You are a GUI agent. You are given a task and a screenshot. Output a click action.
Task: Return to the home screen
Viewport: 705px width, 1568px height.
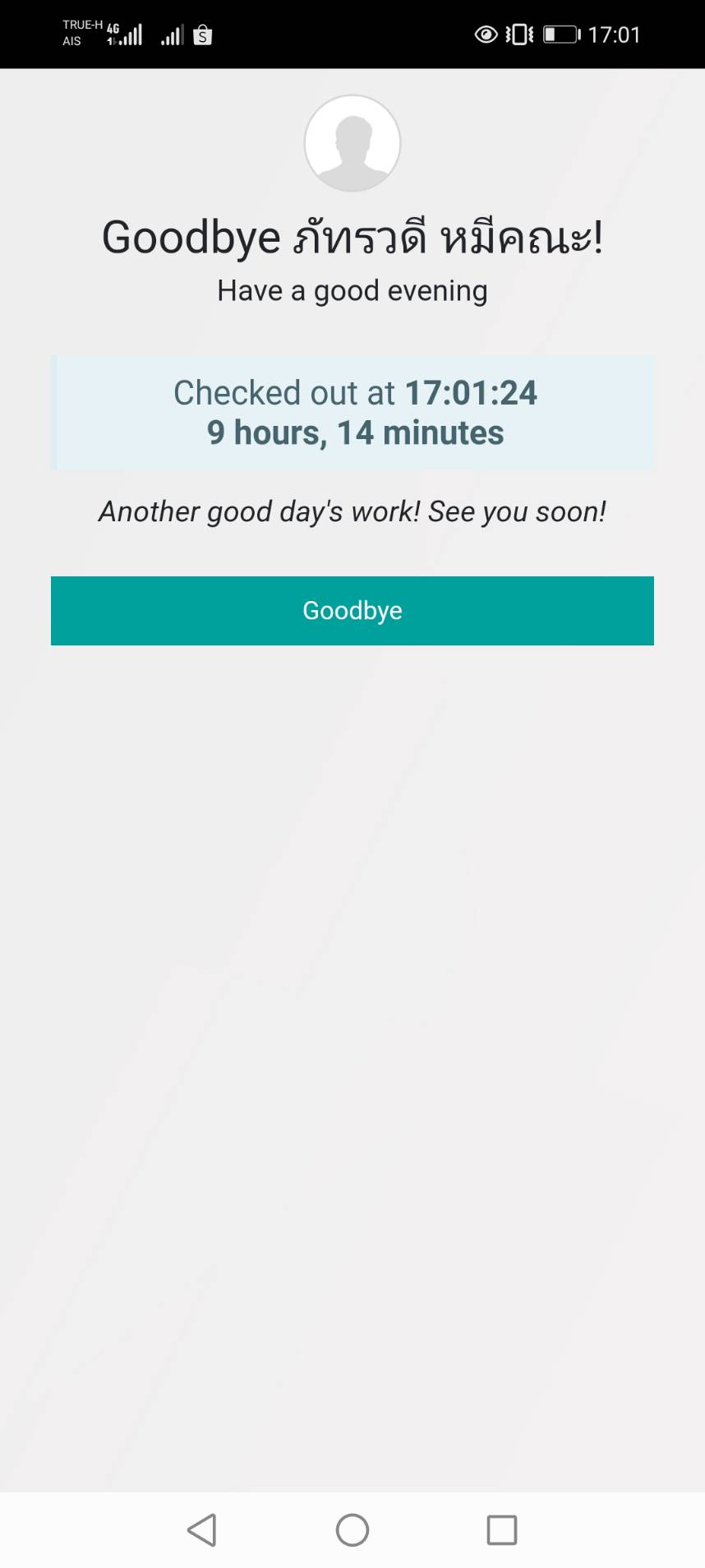coord(352,1530)
